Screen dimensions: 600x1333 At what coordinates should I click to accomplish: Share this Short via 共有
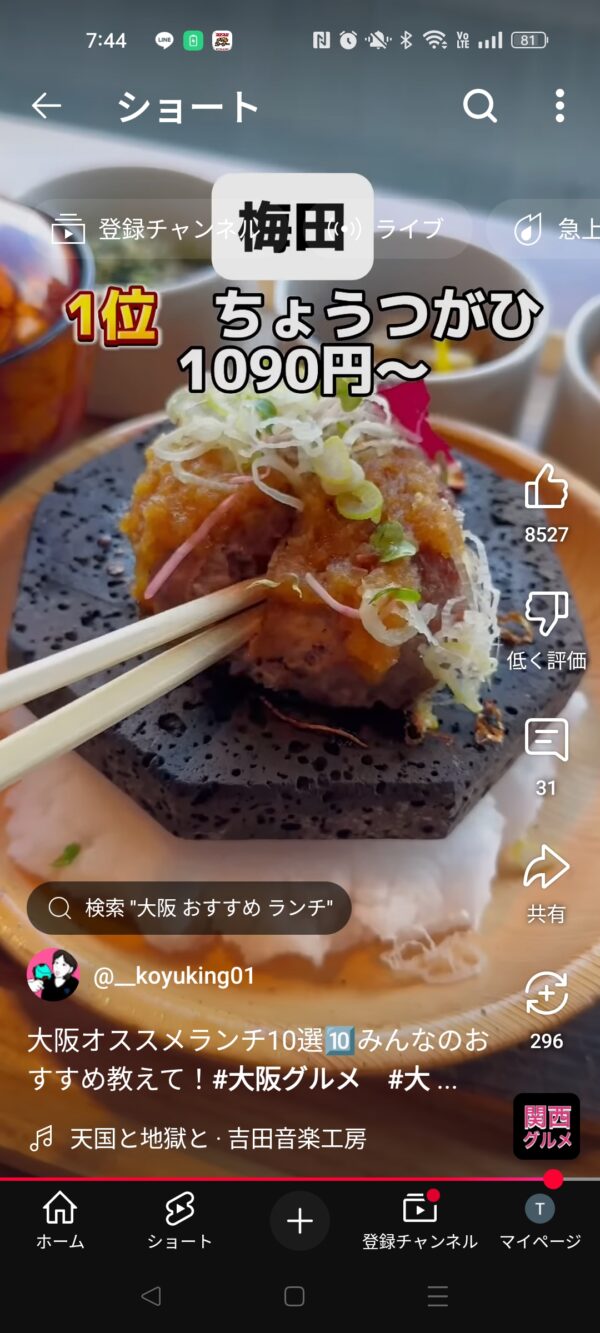pyautogui.click(x=546, y=868)
